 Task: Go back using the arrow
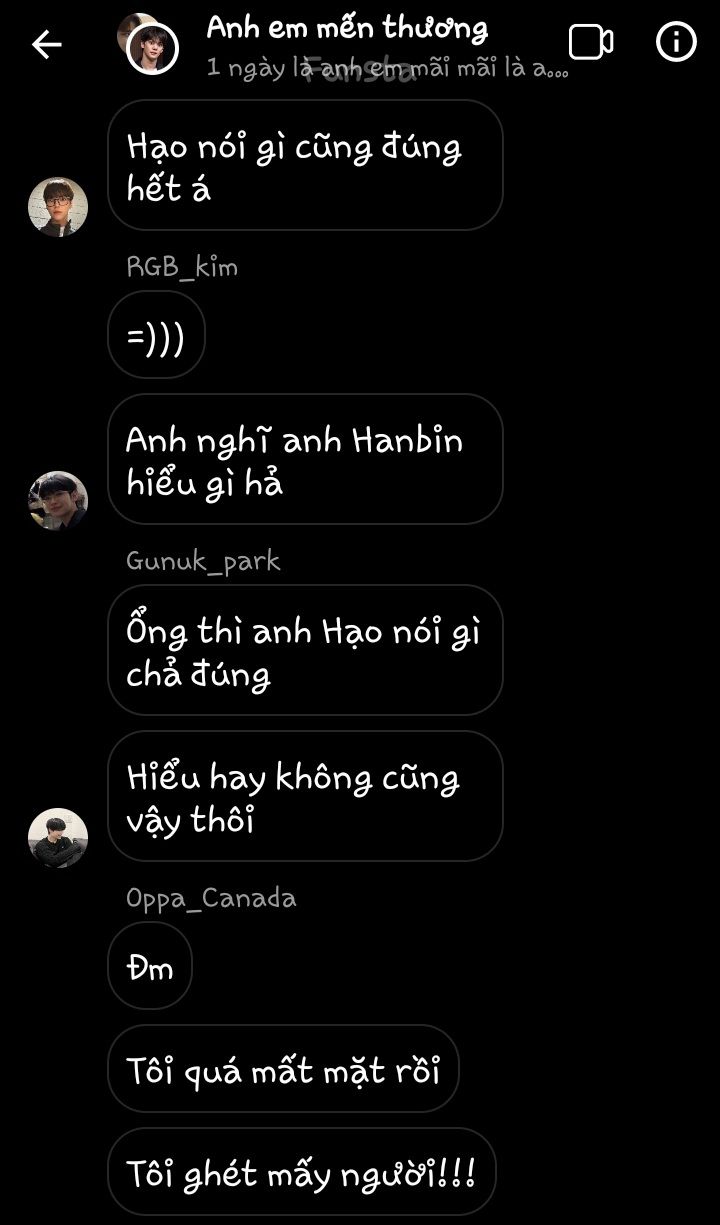47,44
